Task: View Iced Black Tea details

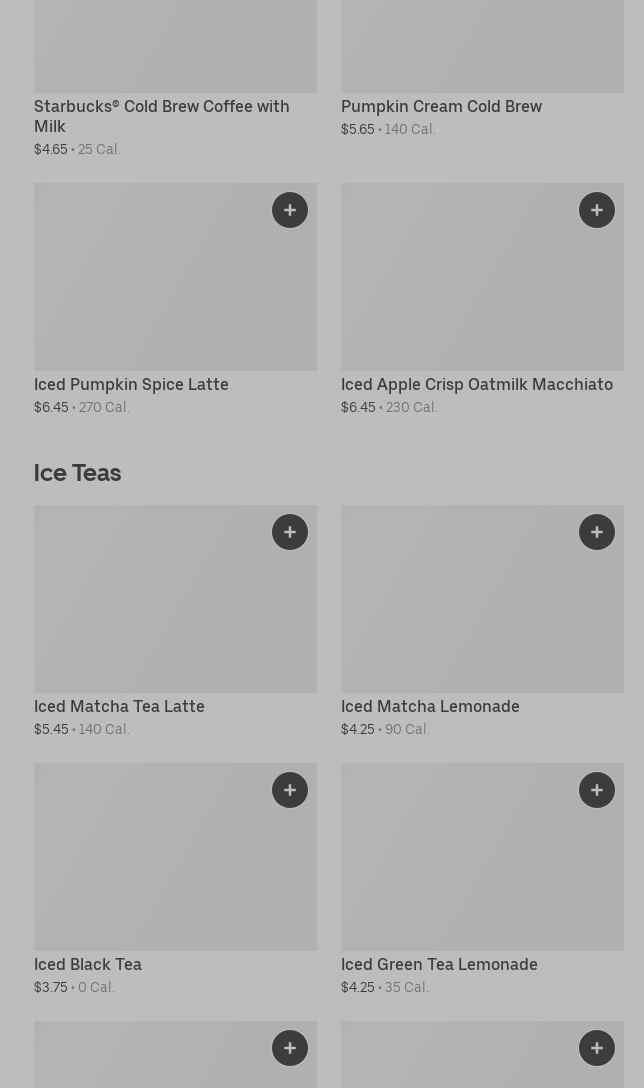Action: pyautogui.click(x=88, y=964)
